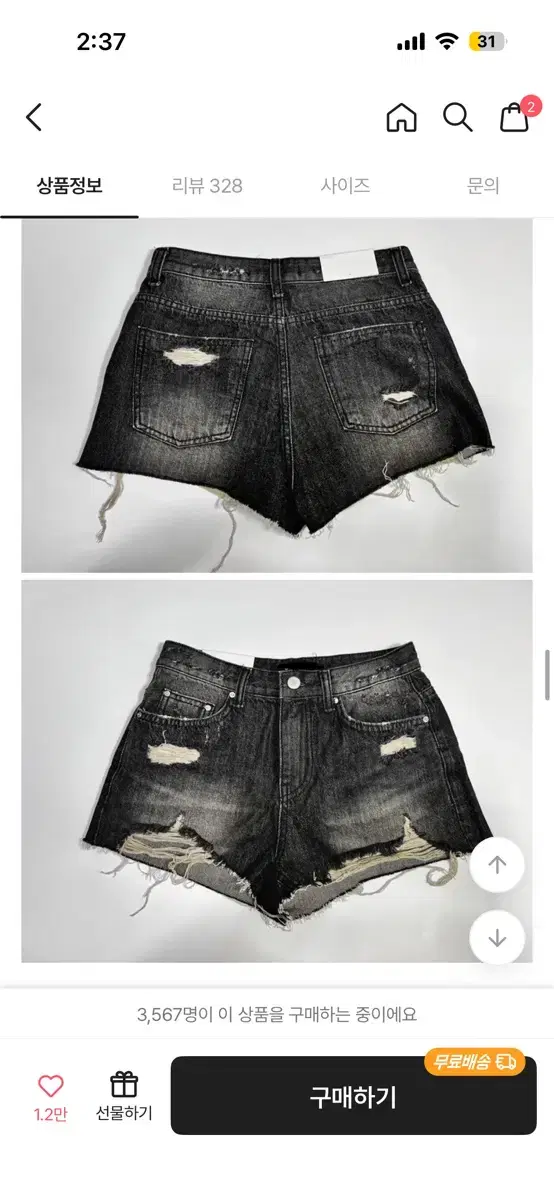Screen dimensions: 554x1200
Task: Select the 상품정보 tab
Action: [69, 185]
